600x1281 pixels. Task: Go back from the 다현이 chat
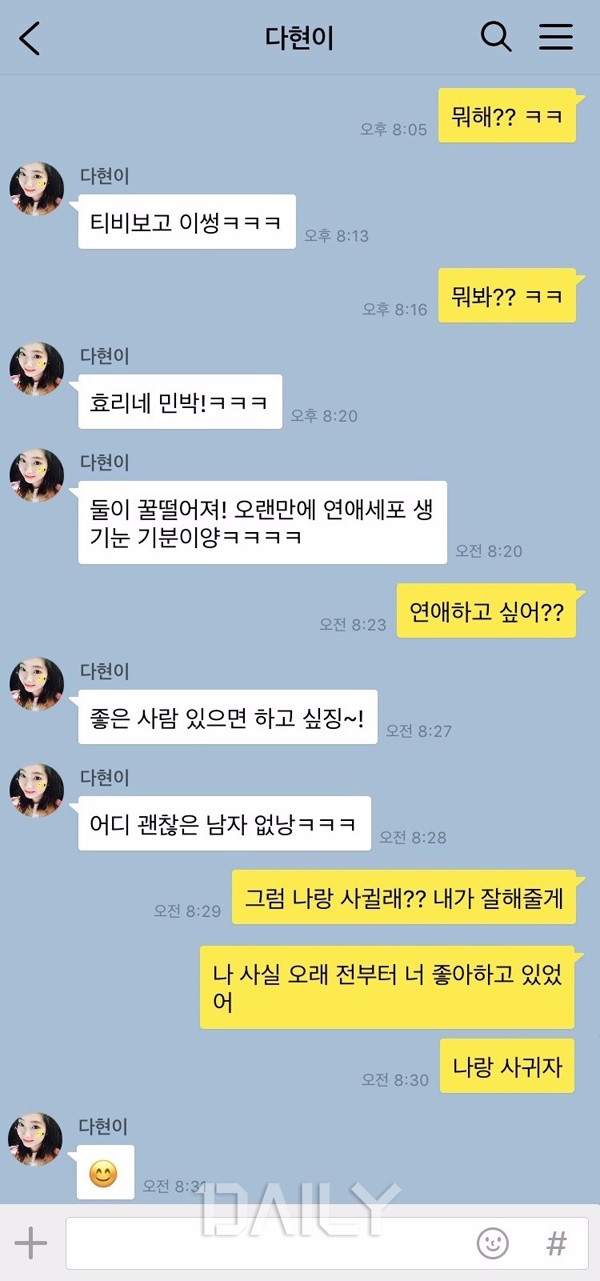[30, 38]
